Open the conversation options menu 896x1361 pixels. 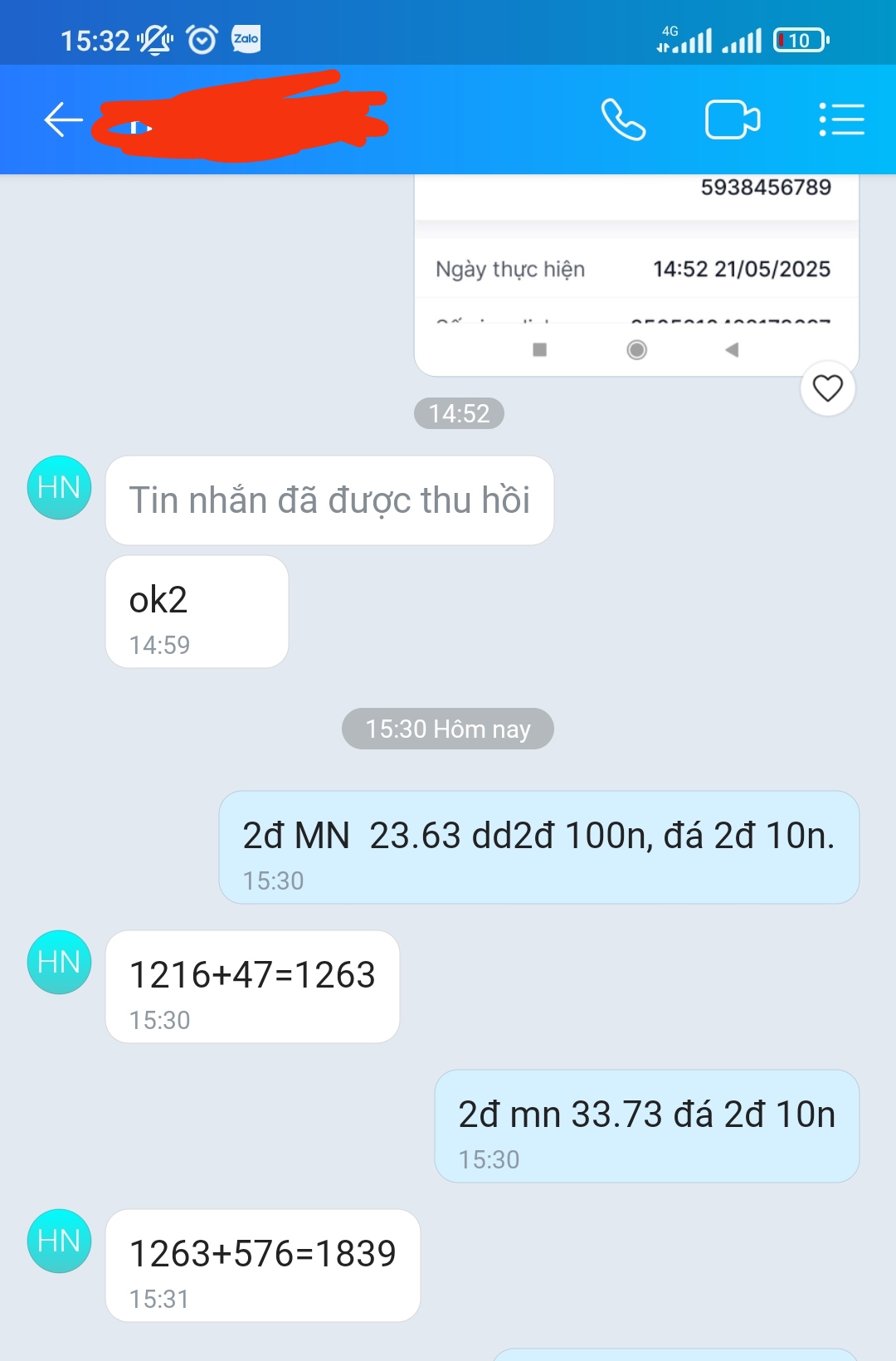pyautogui.click(x=841, y=120)
